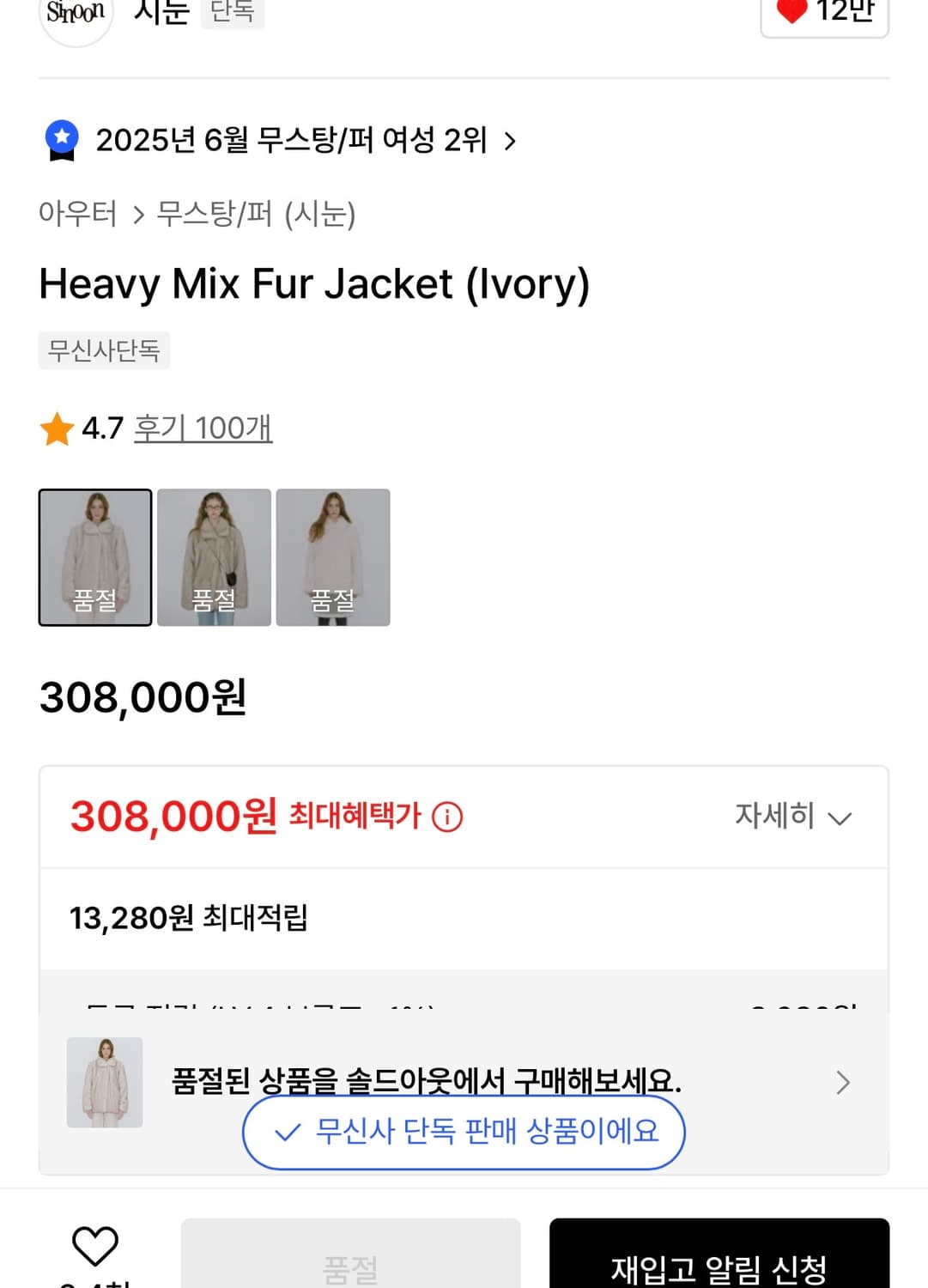Open the 후기 100개 reviews link

tap(202, 428)
